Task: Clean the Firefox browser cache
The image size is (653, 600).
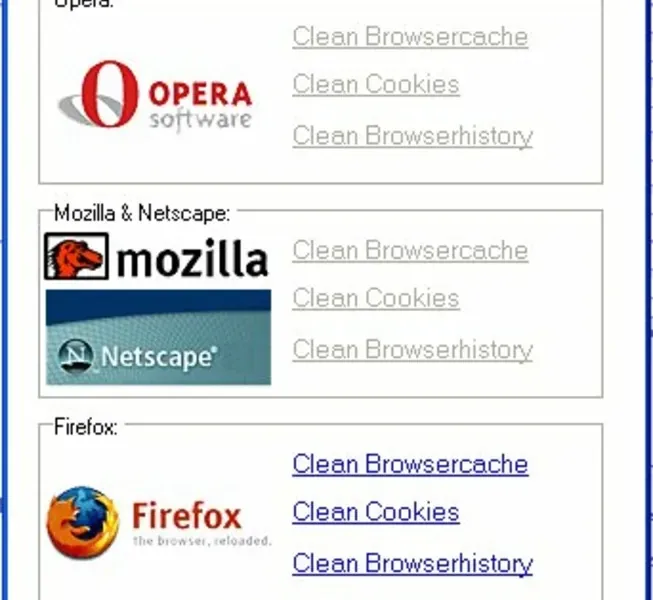Action: 410,464
